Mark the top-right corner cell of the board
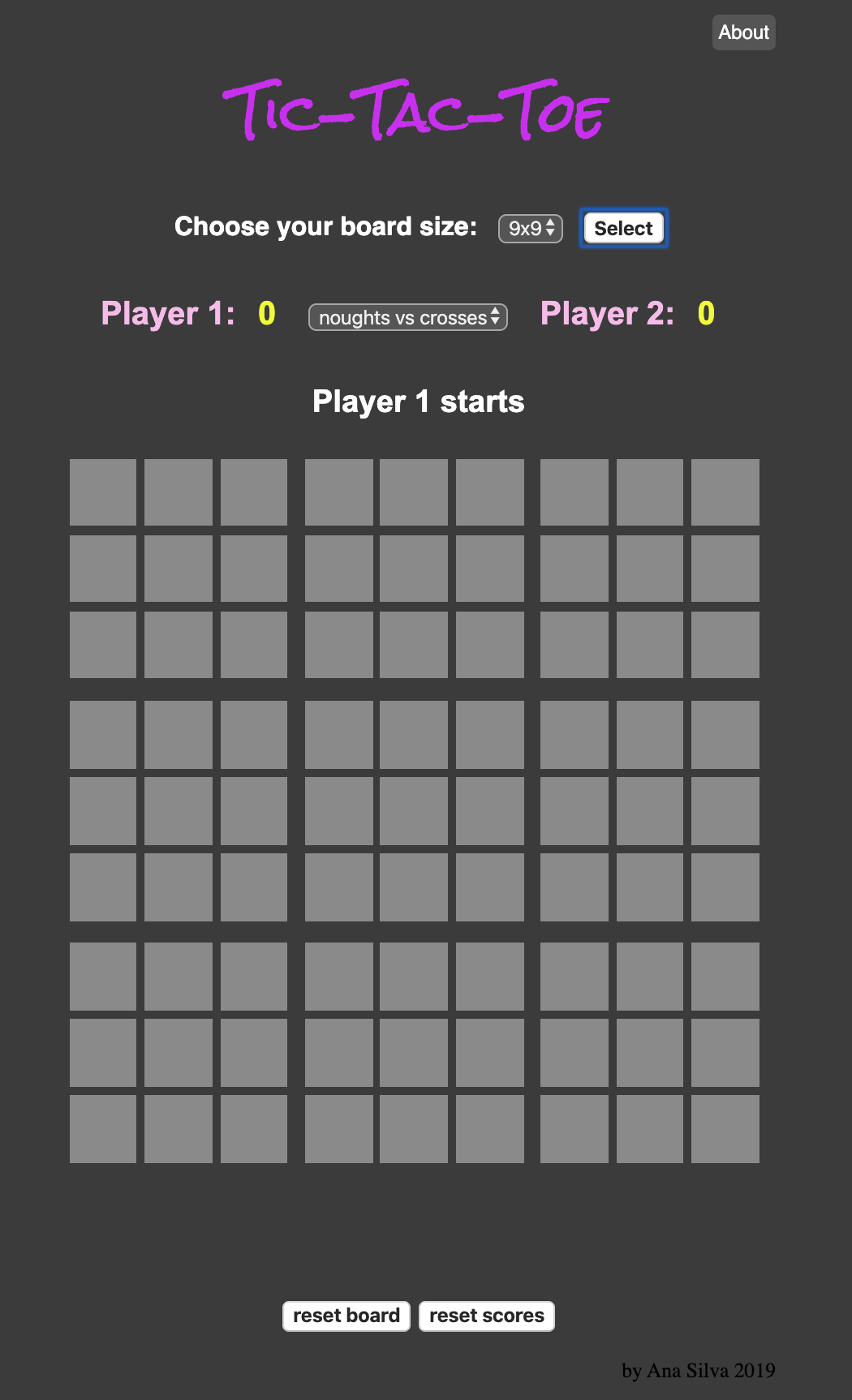Image resolution: width=852 pixels, height=1400 pixels. point(725,492)
